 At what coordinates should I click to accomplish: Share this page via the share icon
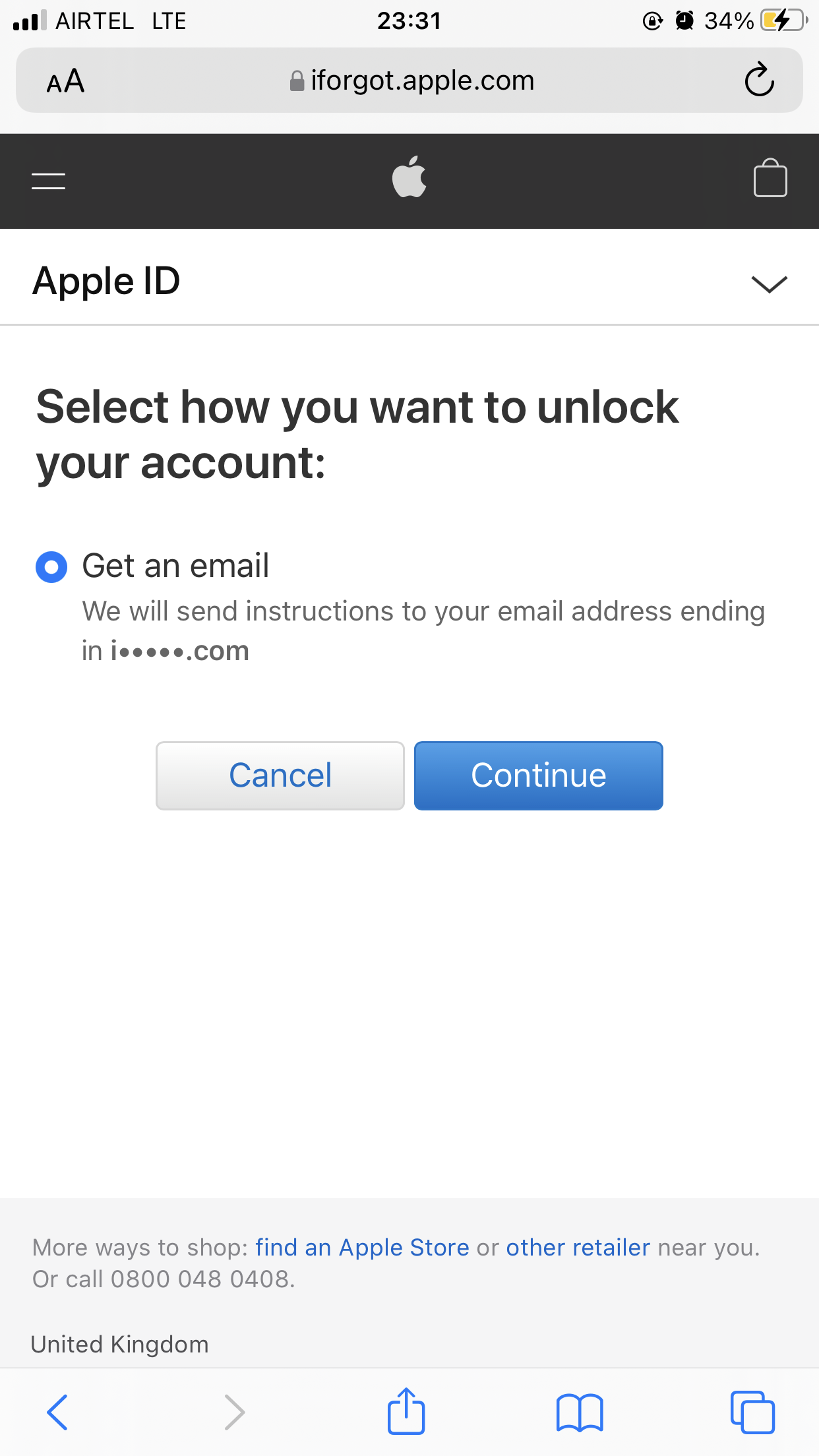click(406, 1410)
